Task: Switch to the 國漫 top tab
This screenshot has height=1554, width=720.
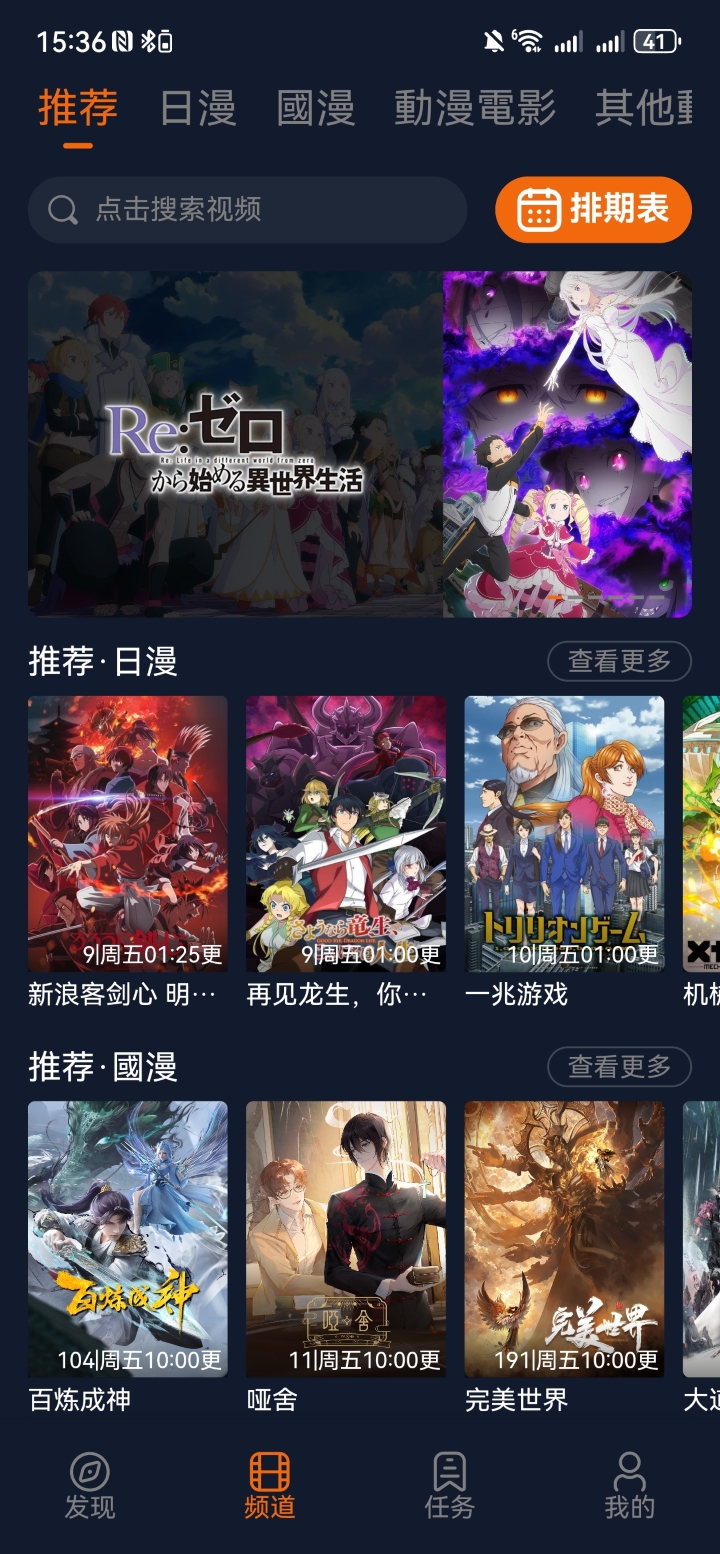Action: (x=316, y=108)
